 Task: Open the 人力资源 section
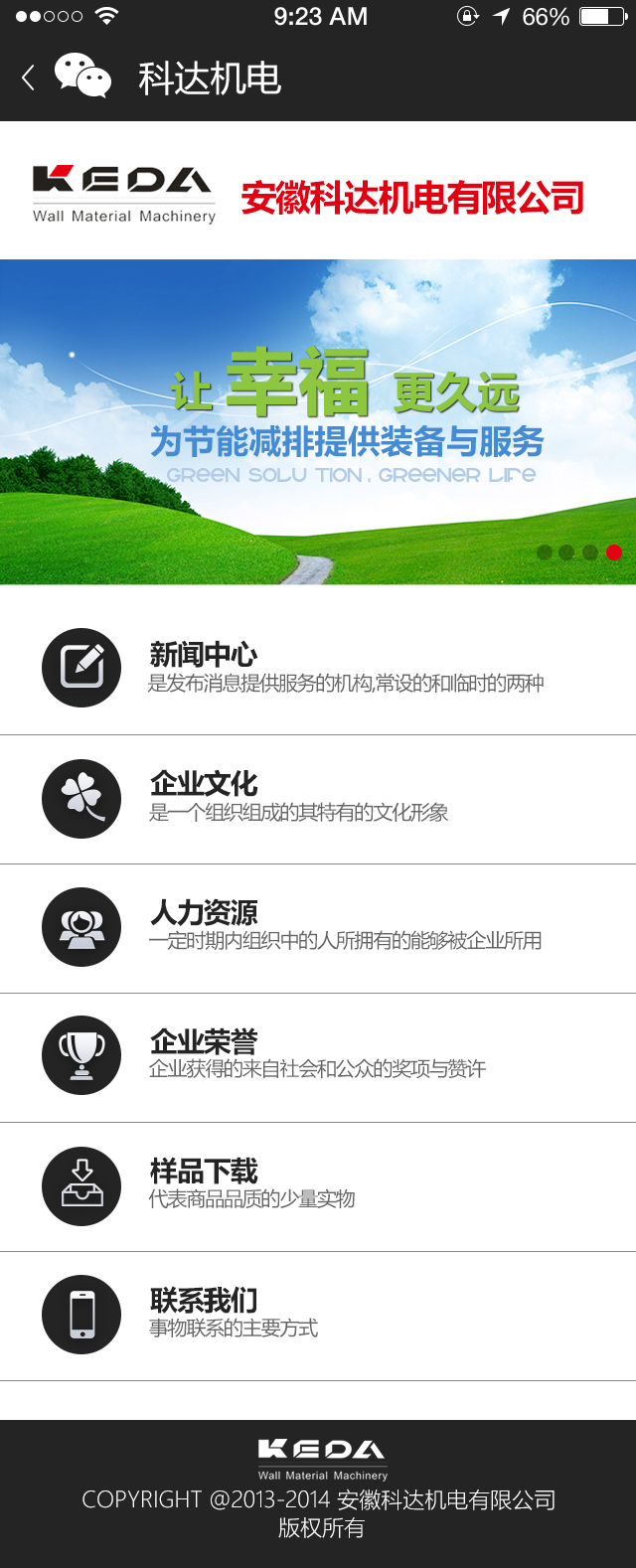(x=318, y=926)
